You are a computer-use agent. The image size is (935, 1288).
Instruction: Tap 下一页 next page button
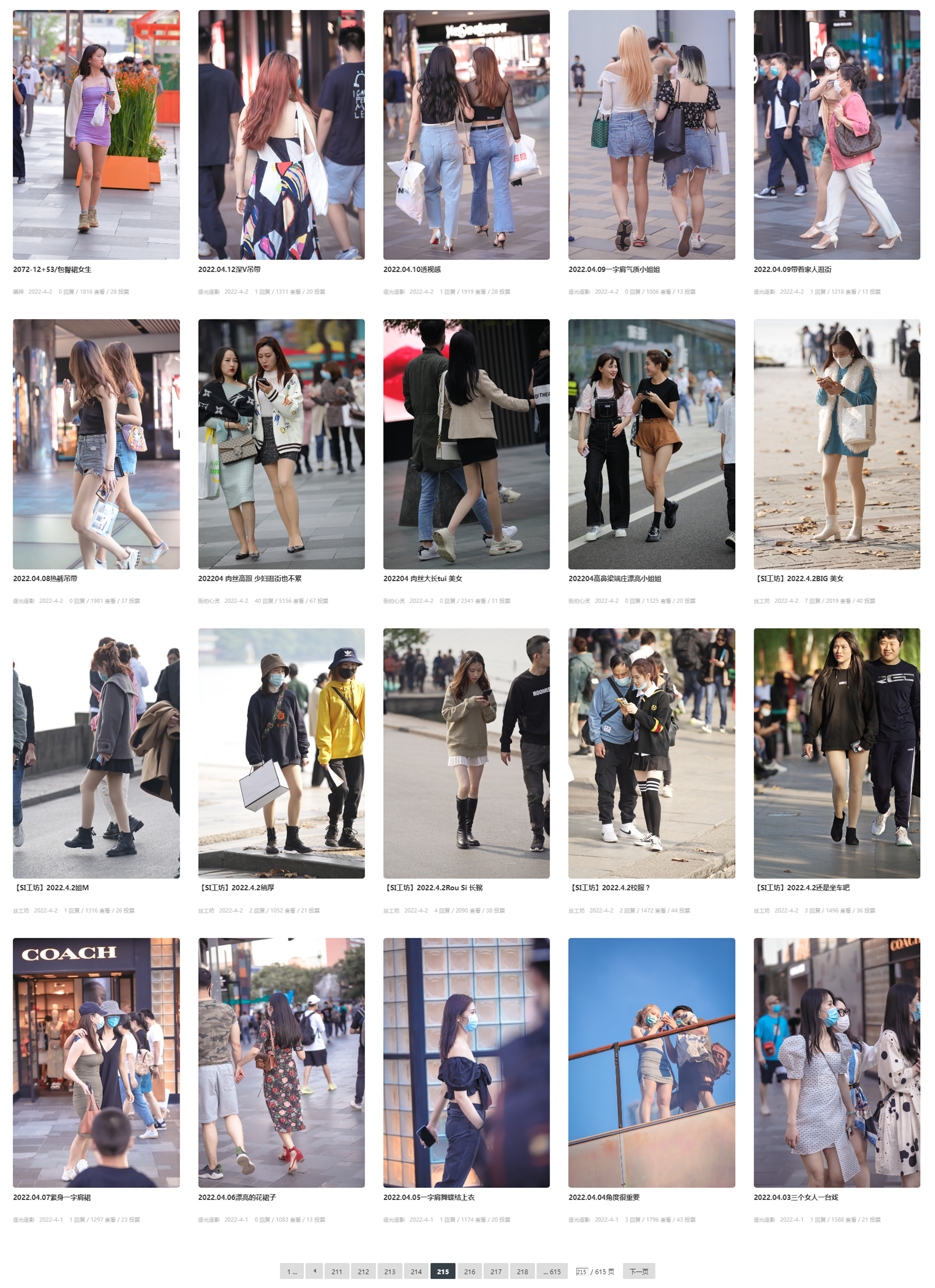pyautogui.click(x=639, y=1272)
